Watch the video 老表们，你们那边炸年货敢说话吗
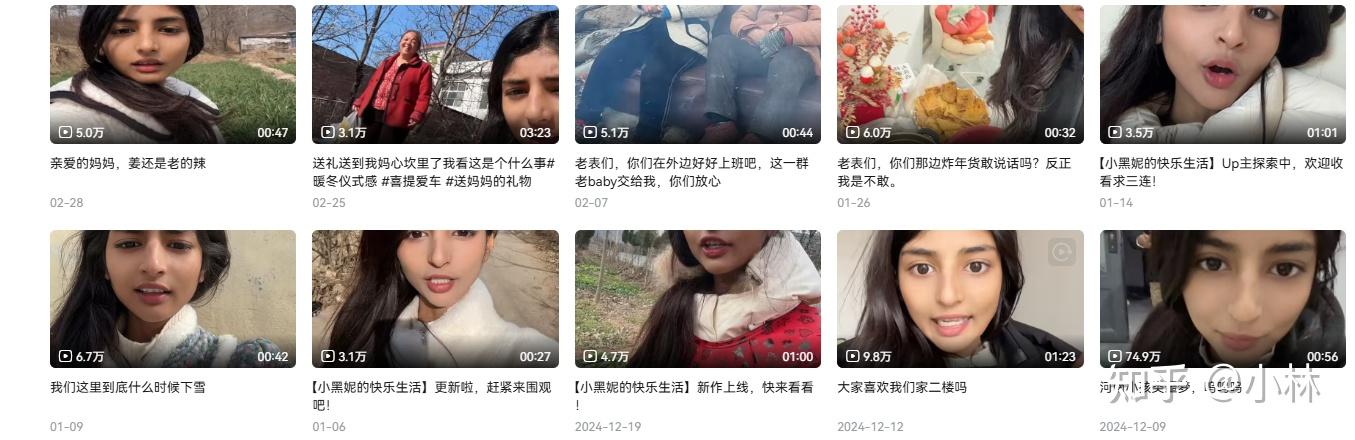 pyautogui.click(x=960, y=74)
